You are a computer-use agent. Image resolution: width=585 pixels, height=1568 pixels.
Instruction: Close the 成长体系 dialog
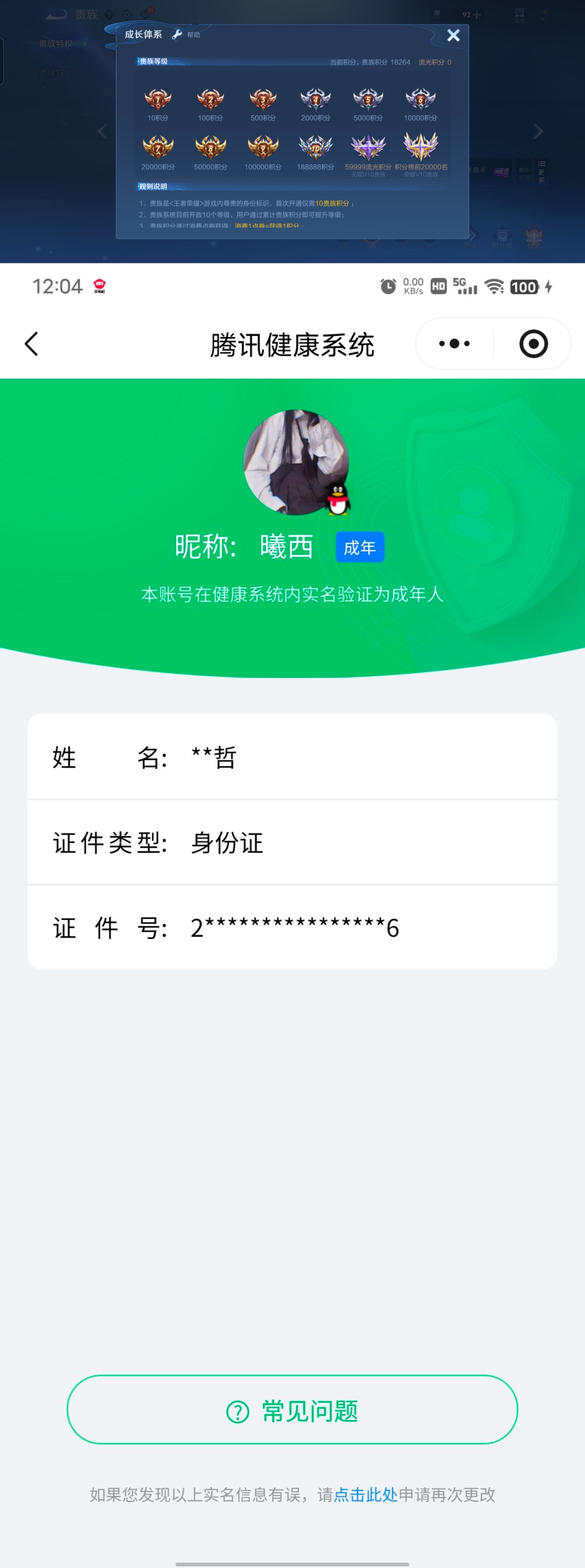coord(454,36)
